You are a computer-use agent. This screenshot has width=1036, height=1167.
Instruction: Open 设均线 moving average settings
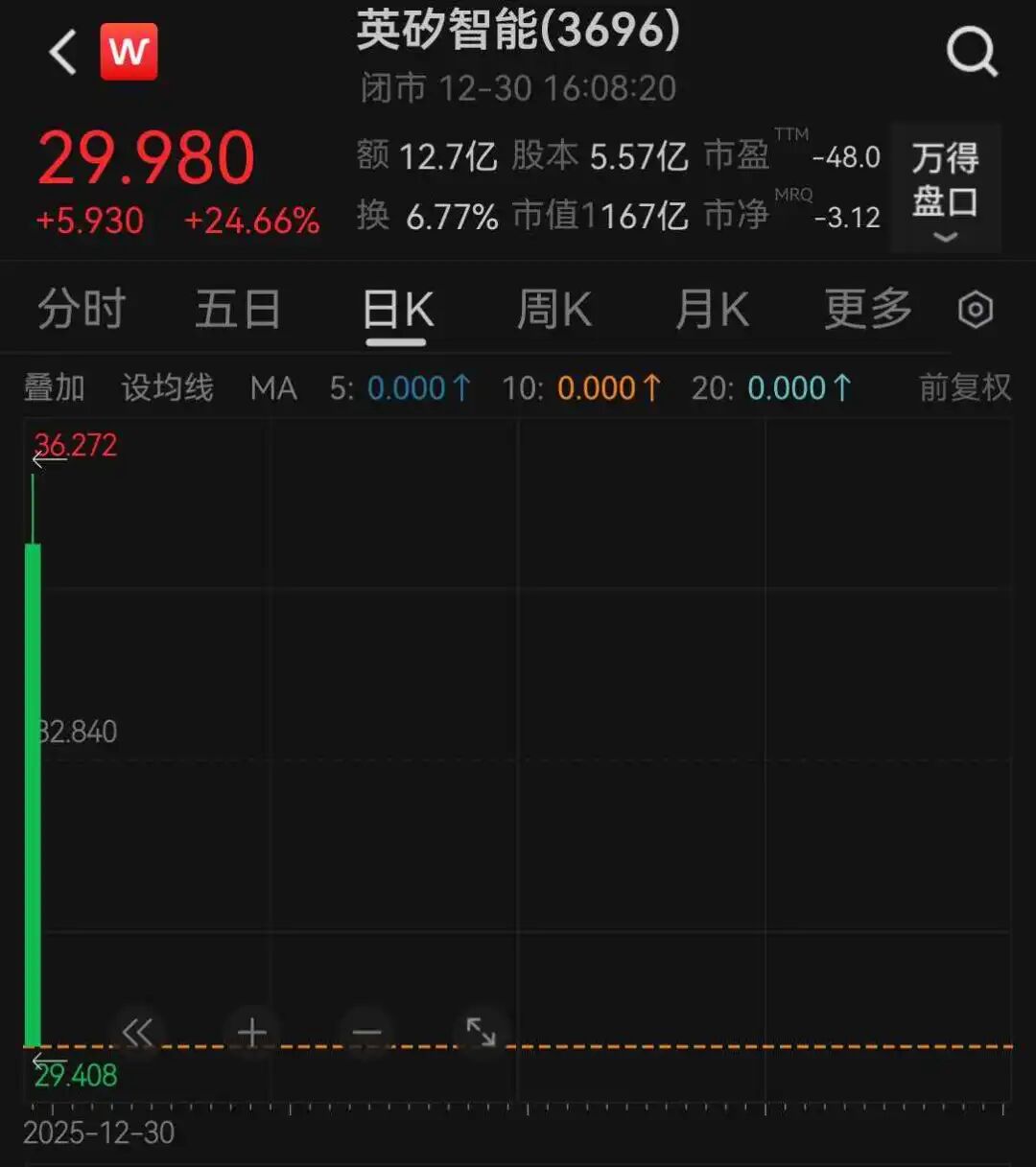167,388
